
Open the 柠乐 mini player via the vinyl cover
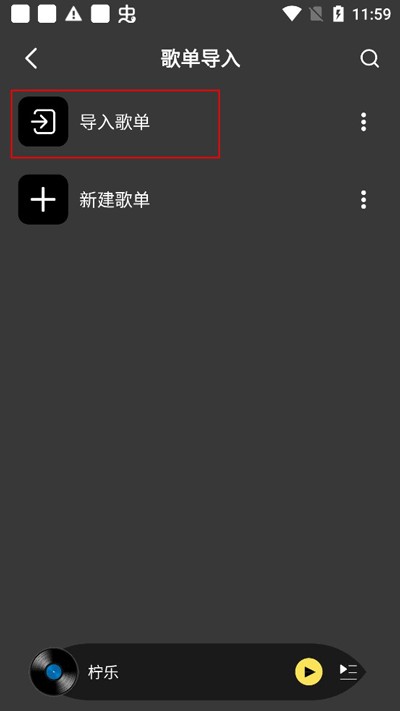(x=54, y=672)
